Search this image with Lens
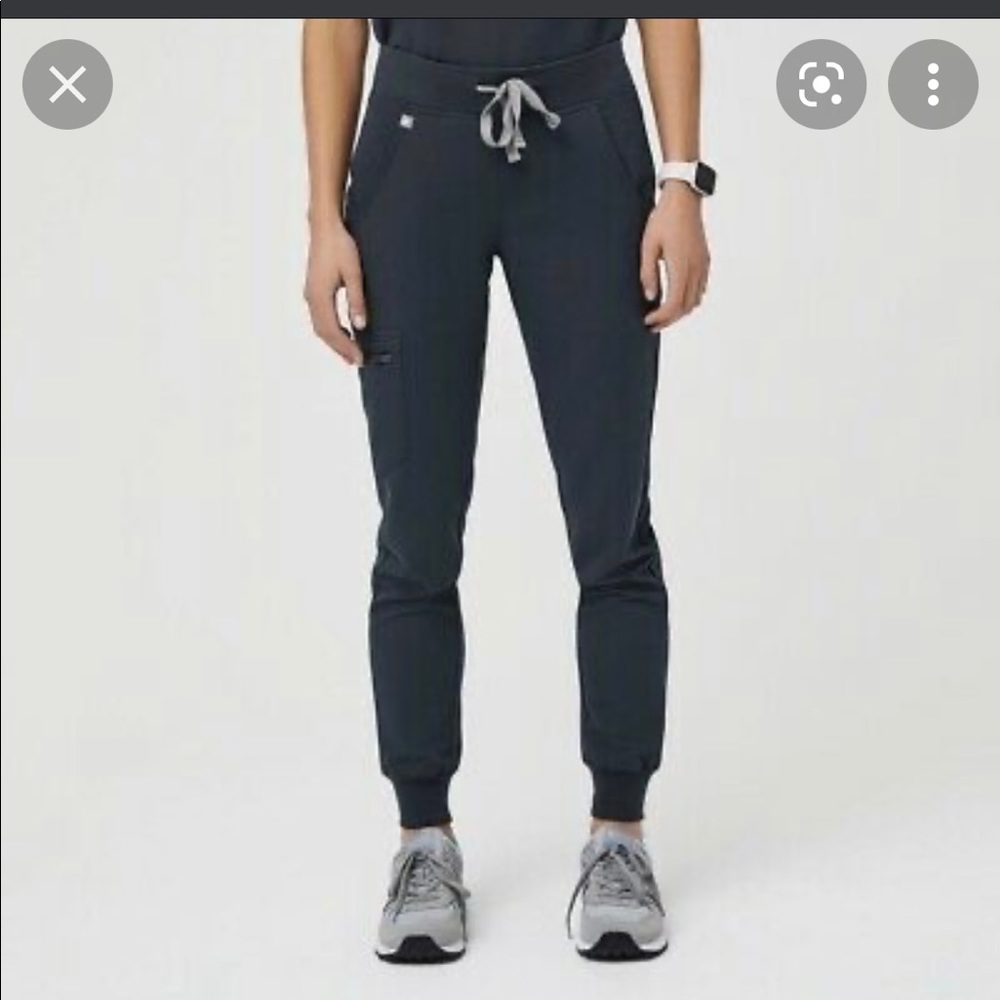 821,85
